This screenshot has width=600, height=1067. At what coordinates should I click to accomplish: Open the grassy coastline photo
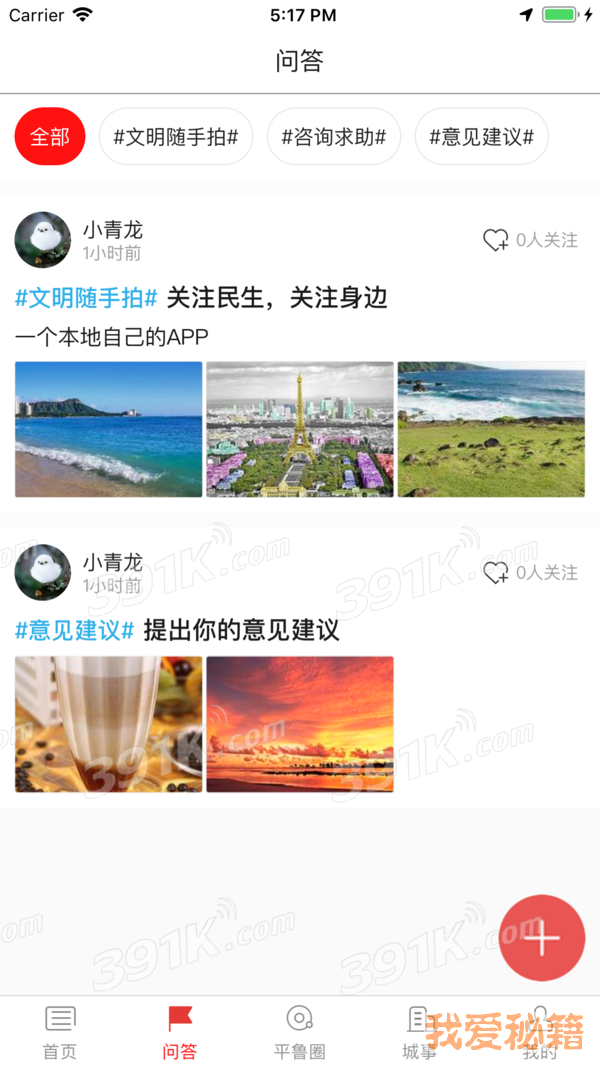[x=491, y=429]
